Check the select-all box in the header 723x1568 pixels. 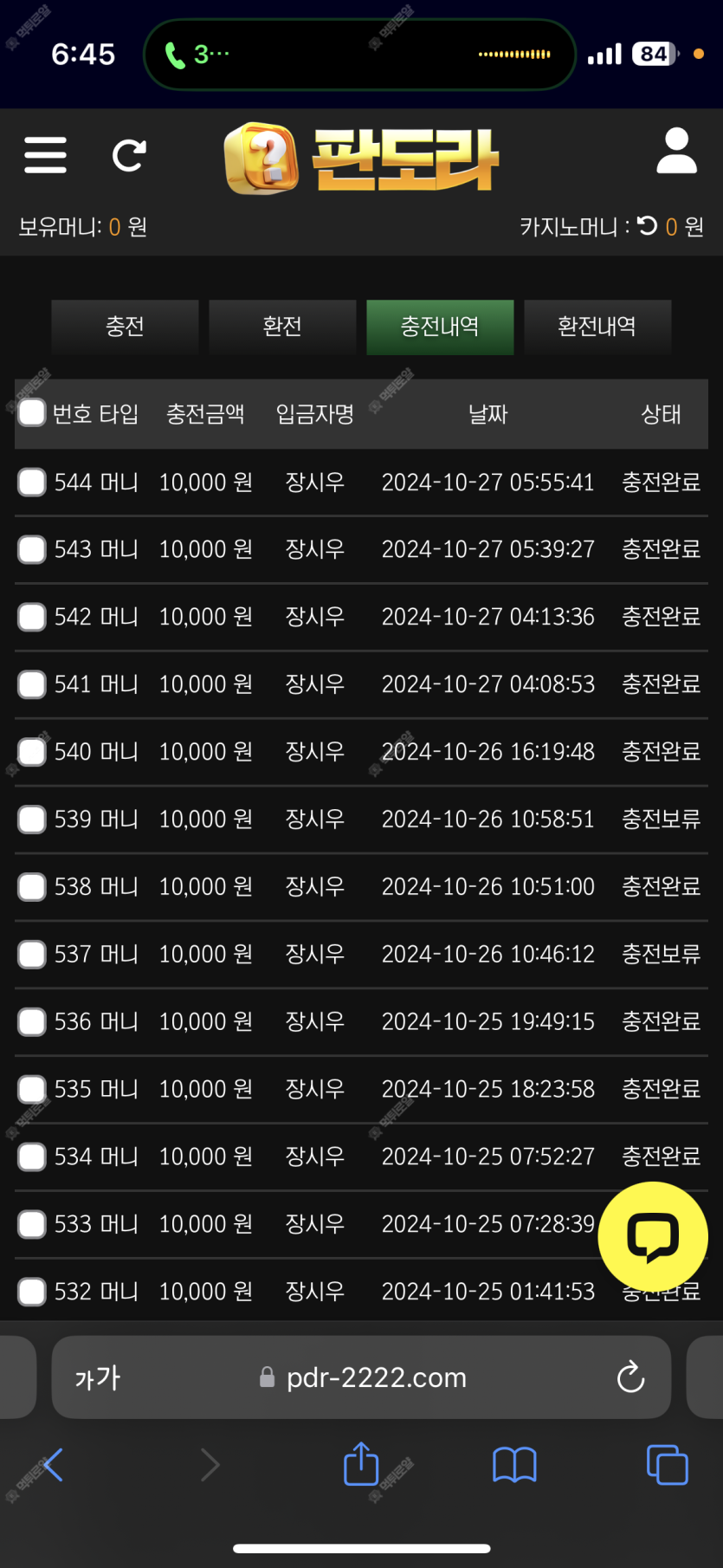coord(32,412)
